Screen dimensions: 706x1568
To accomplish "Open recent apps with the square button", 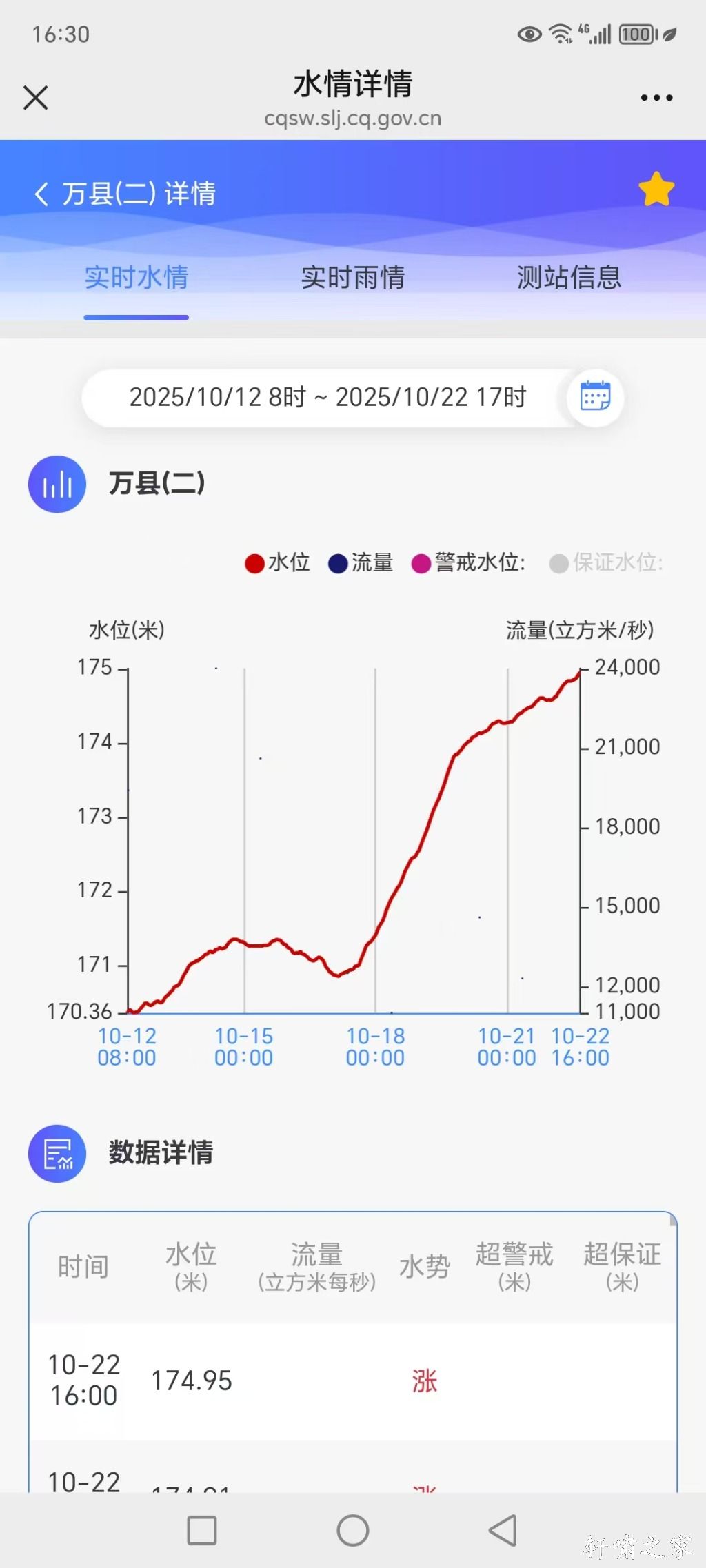I will coord(202,1531).
